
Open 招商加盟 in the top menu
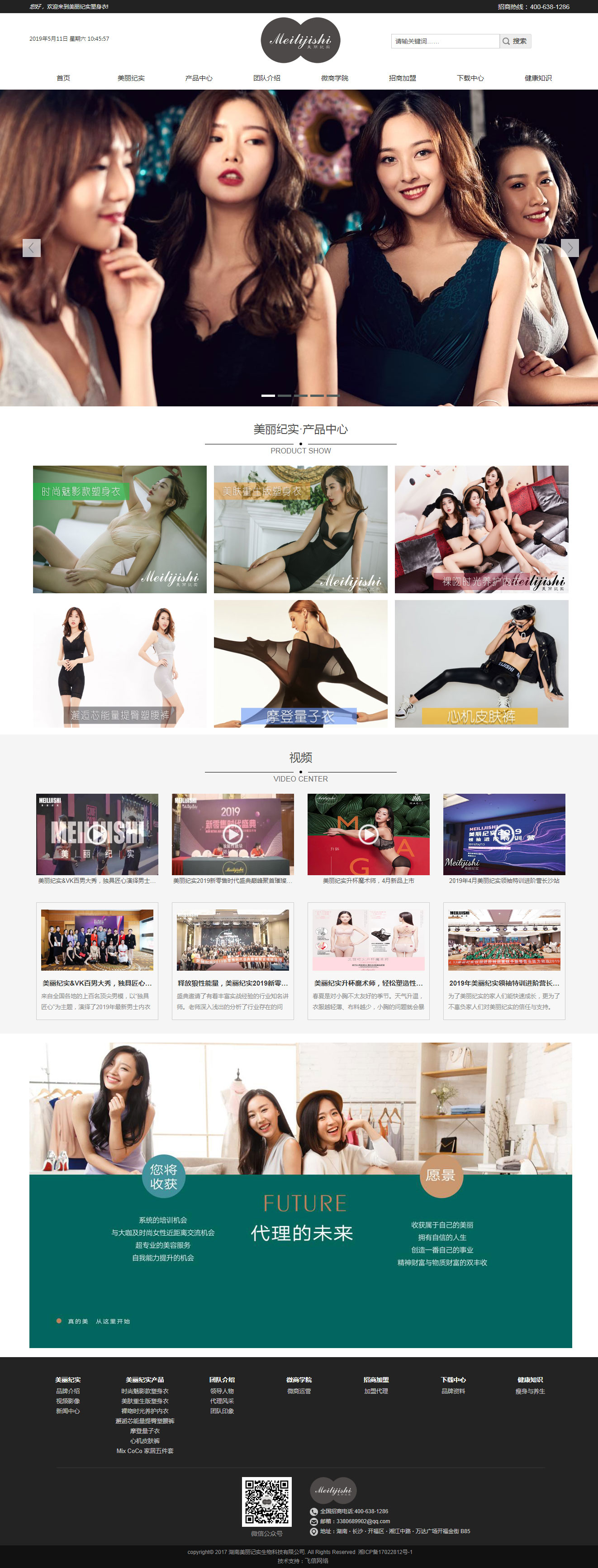click(x=402, y=78)
